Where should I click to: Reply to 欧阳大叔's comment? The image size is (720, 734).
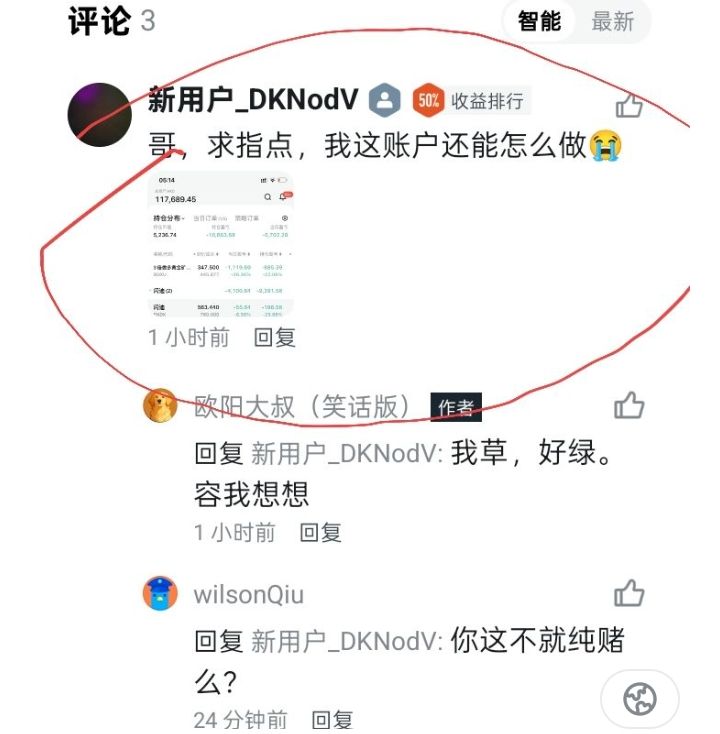click(321, 532)
